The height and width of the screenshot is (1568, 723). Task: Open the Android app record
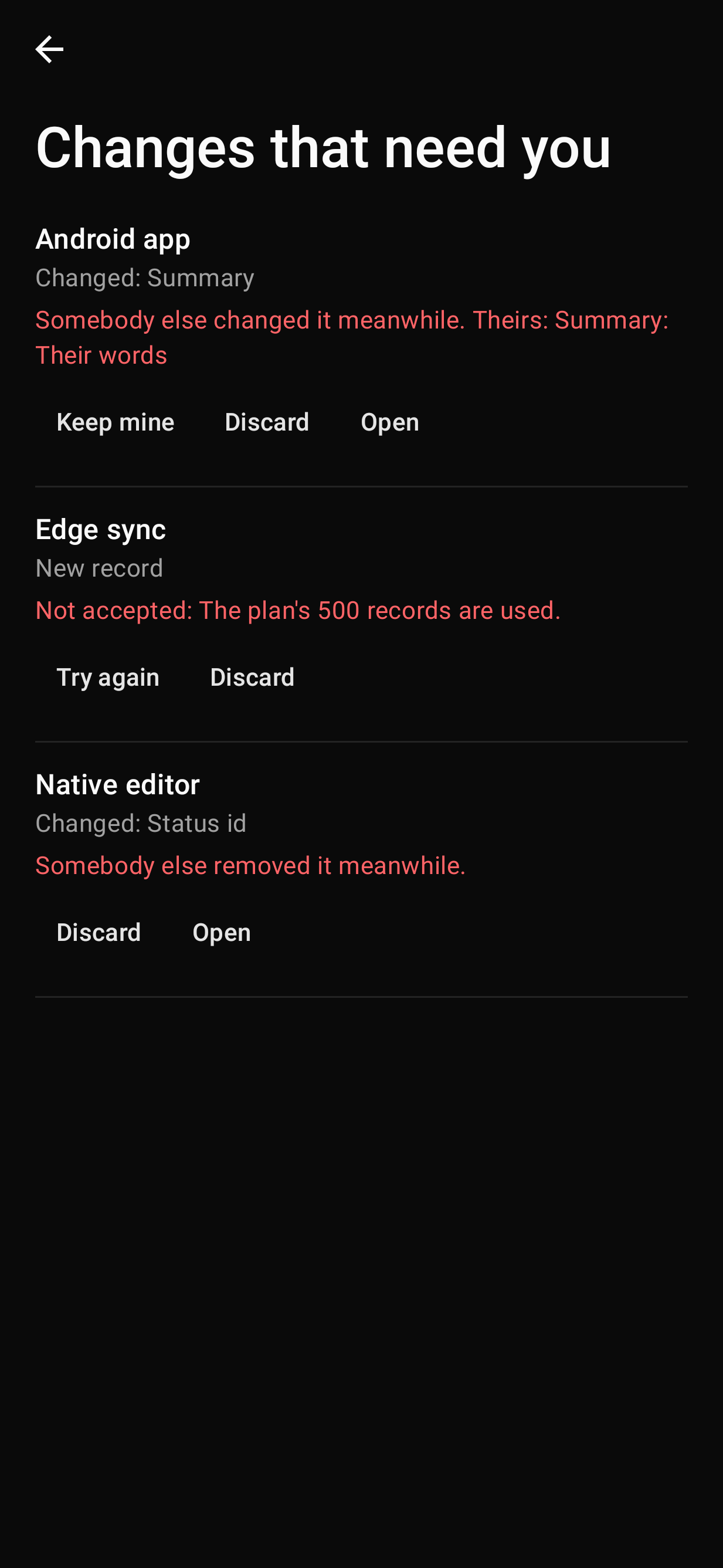click(x=390, y=422)
